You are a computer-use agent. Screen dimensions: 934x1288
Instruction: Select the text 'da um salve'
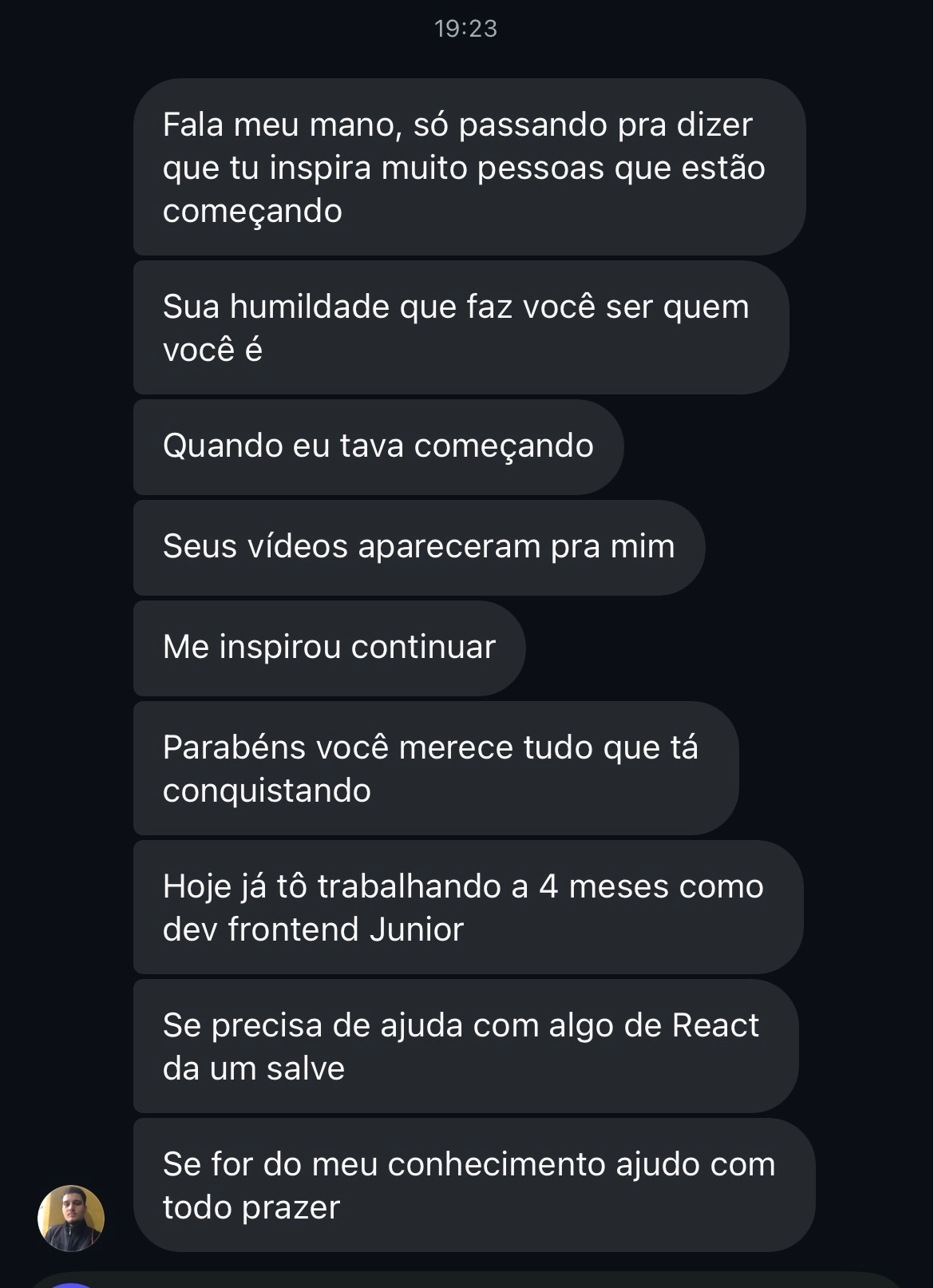coord(254,1069)
